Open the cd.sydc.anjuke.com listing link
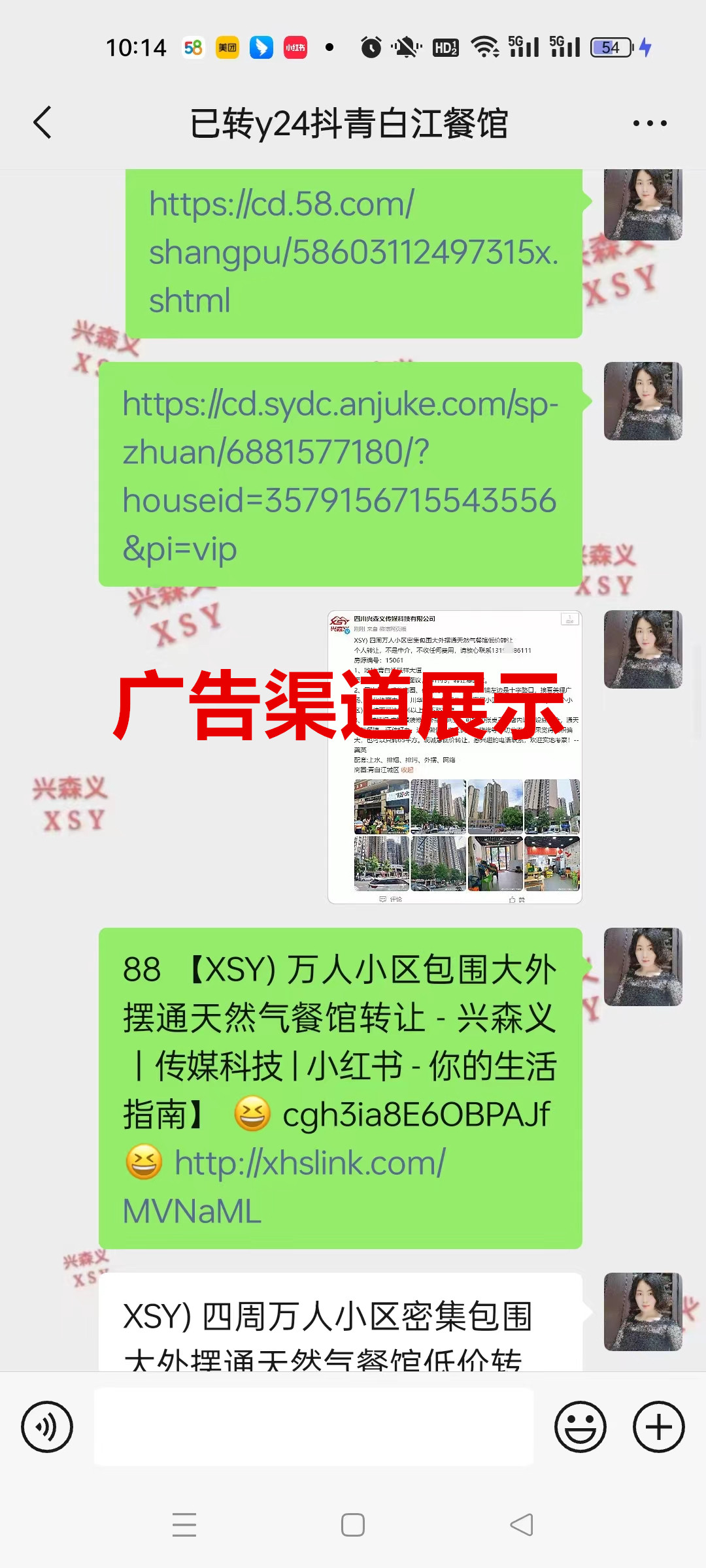 (340, 476)
